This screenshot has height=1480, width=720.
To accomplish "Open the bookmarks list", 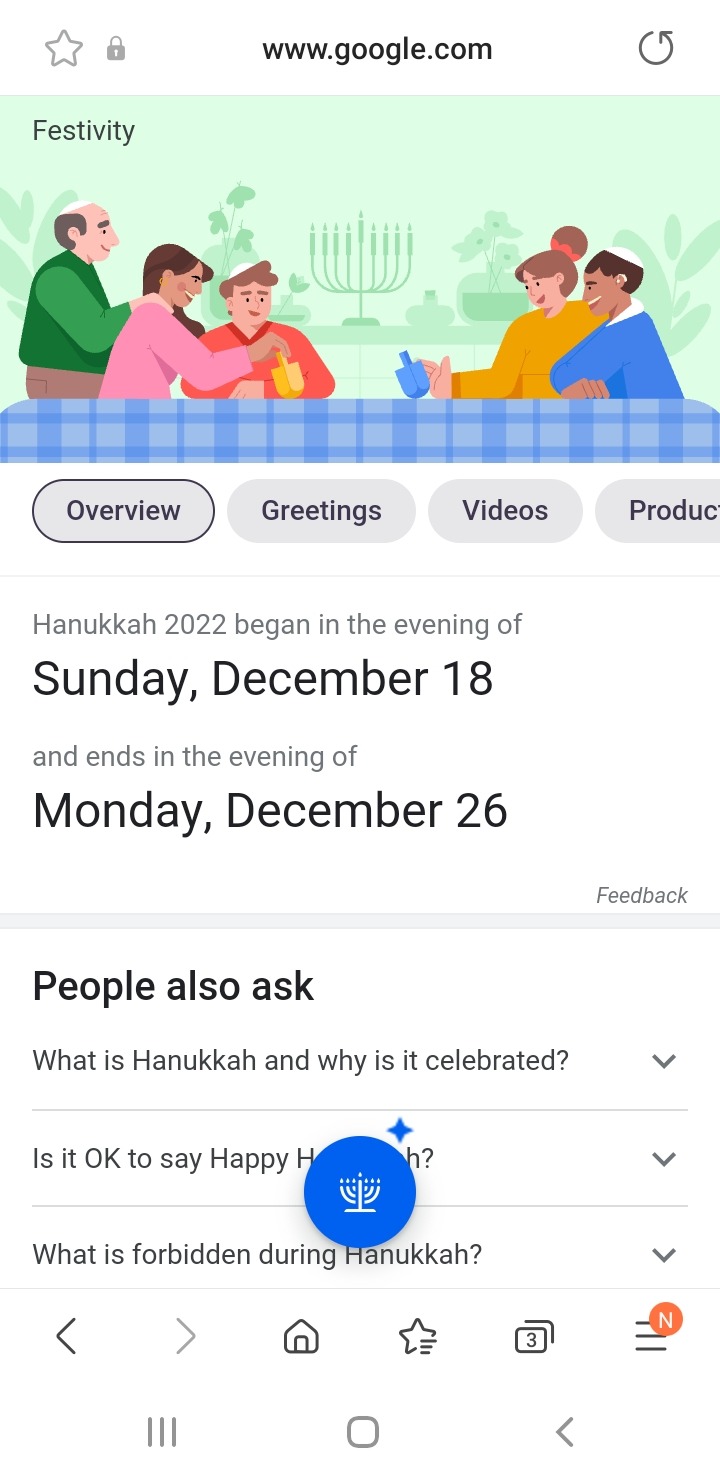I will tap(417, 1336).
